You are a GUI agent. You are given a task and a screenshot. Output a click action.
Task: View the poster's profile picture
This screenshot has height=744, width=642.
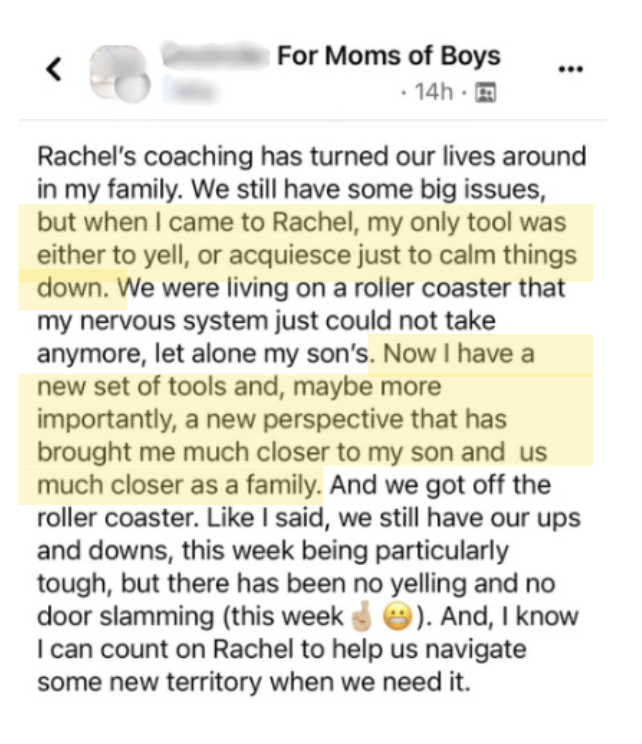pos(119,73)
